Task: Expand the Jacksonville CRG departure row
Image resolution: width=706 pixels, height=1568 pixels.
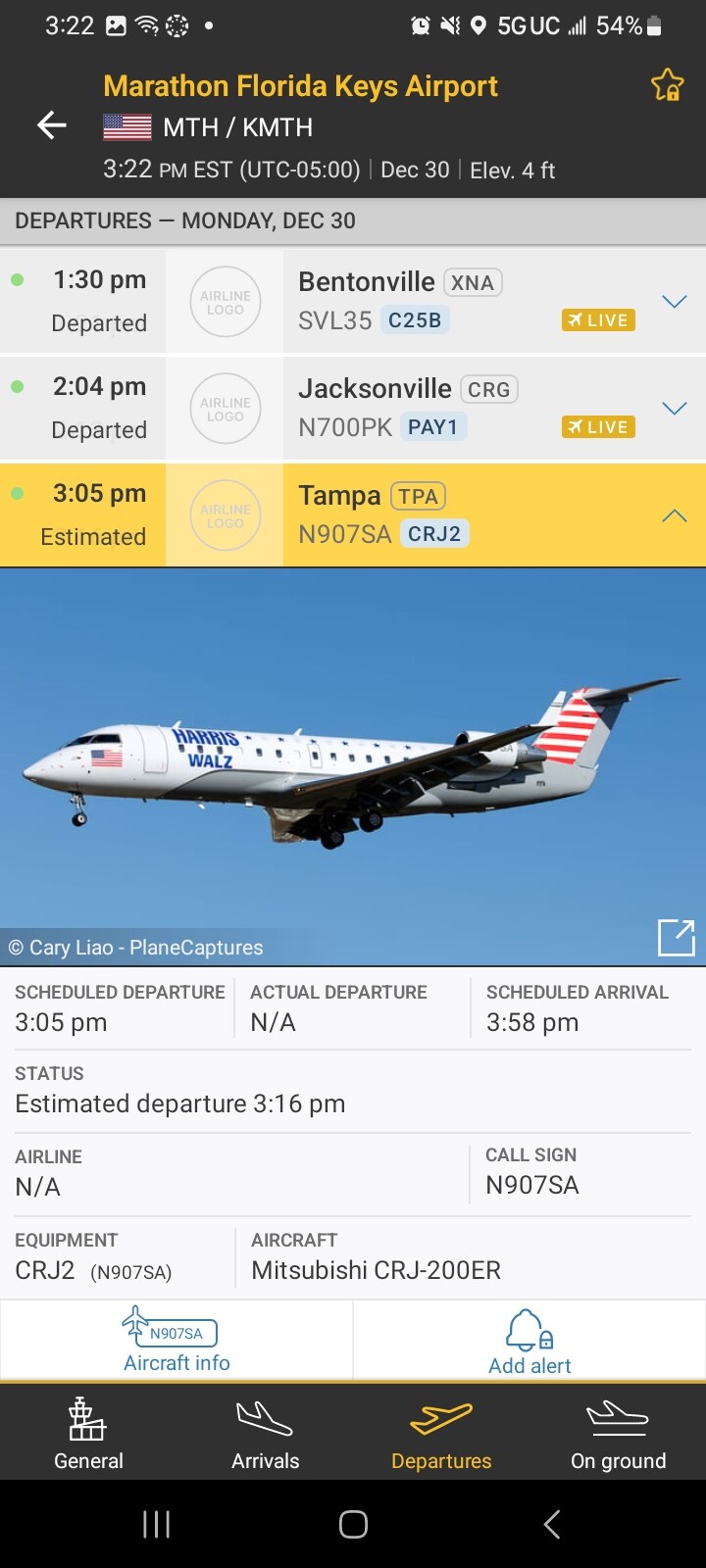Action: click(x=674, y=409)
